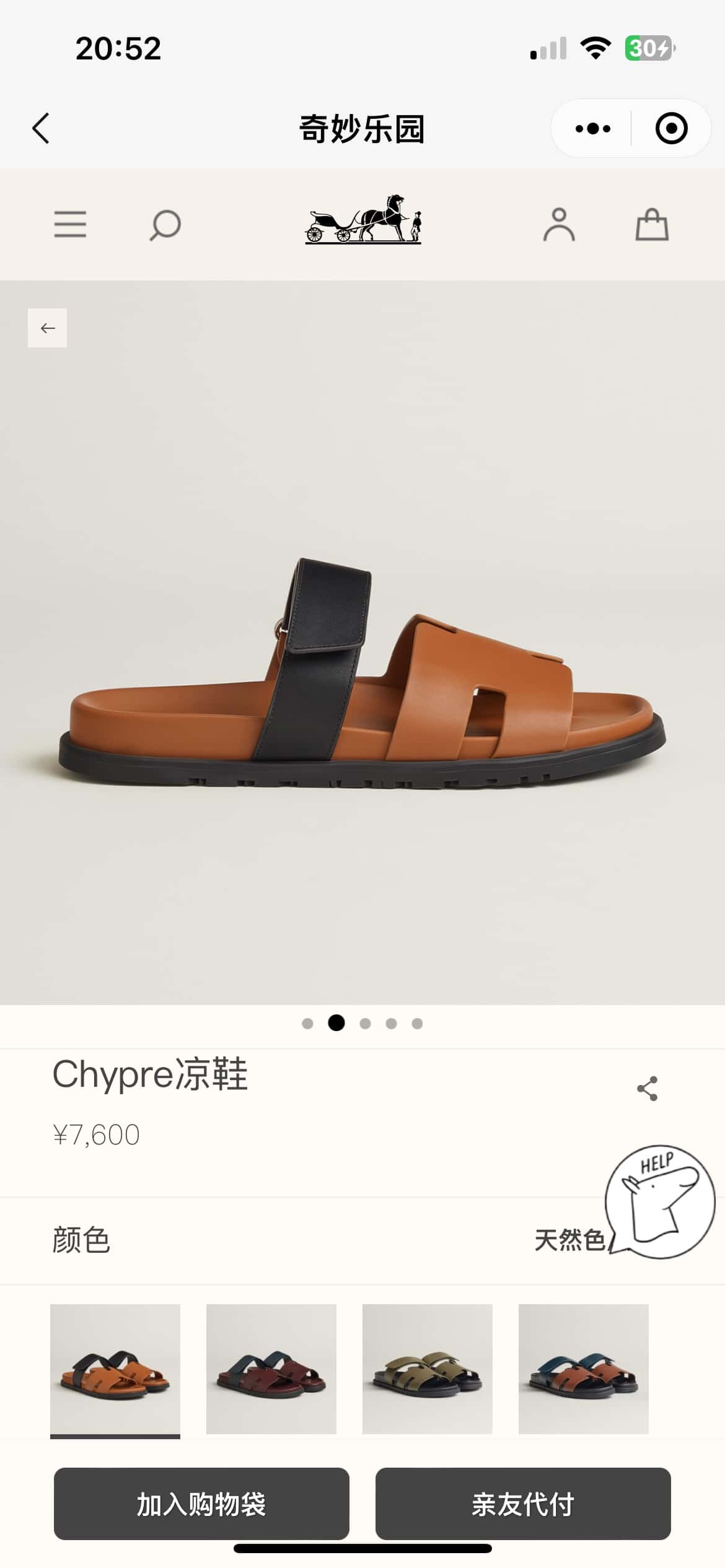This screenshot has height=1568, width=725.
Task: Select the burgundy sandal color option
Action: tap(271, 1369)
